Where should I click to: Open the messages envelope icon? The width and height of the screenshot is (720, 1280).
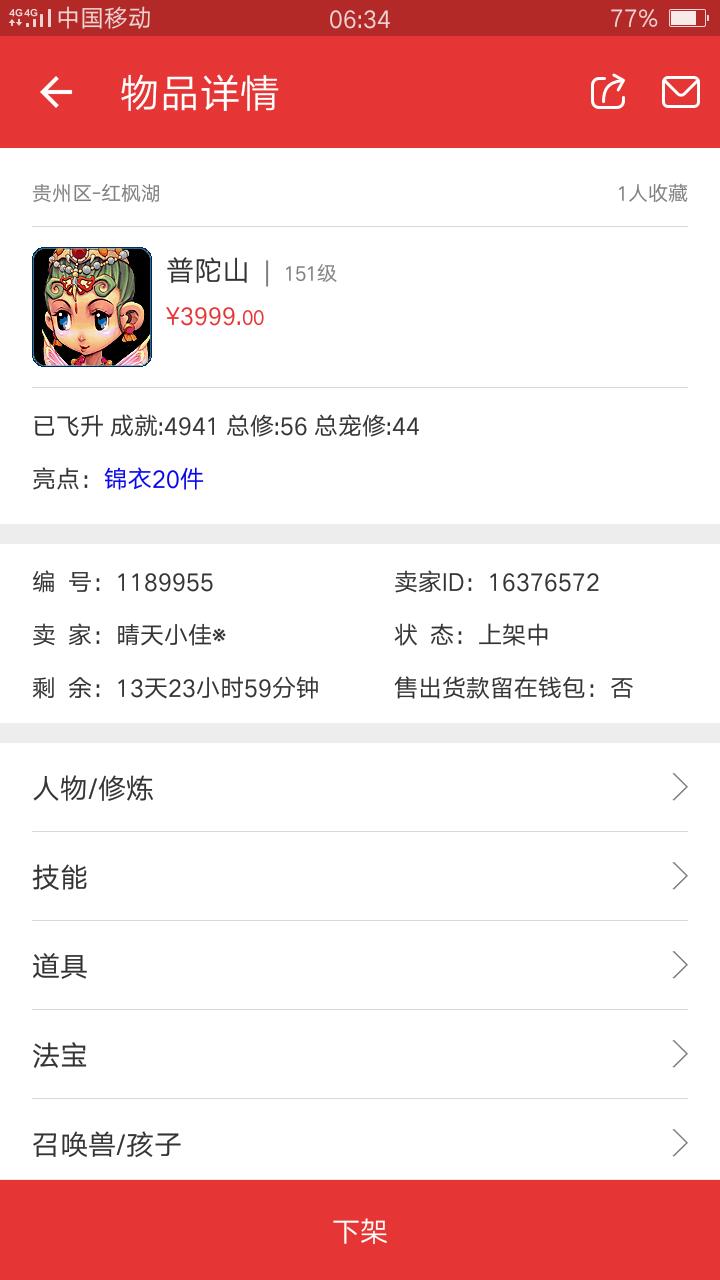681,92
